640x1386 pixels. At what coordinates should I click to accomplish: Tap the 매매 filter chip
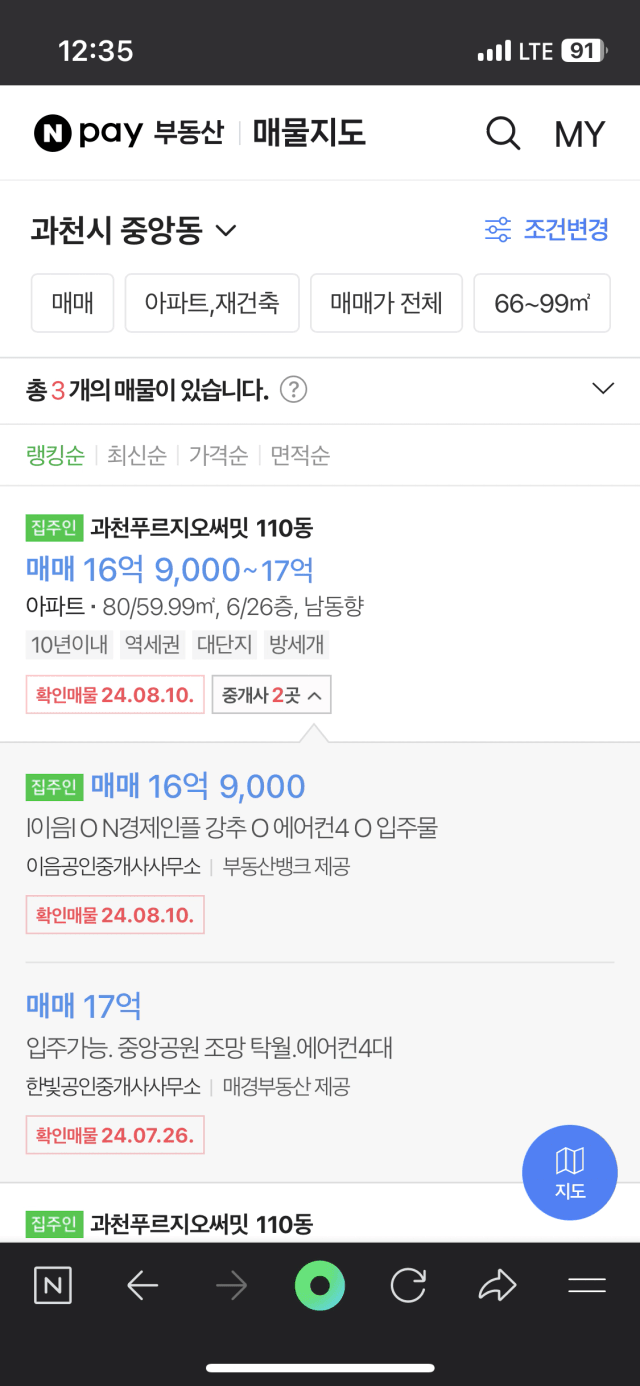click(73, 303)
